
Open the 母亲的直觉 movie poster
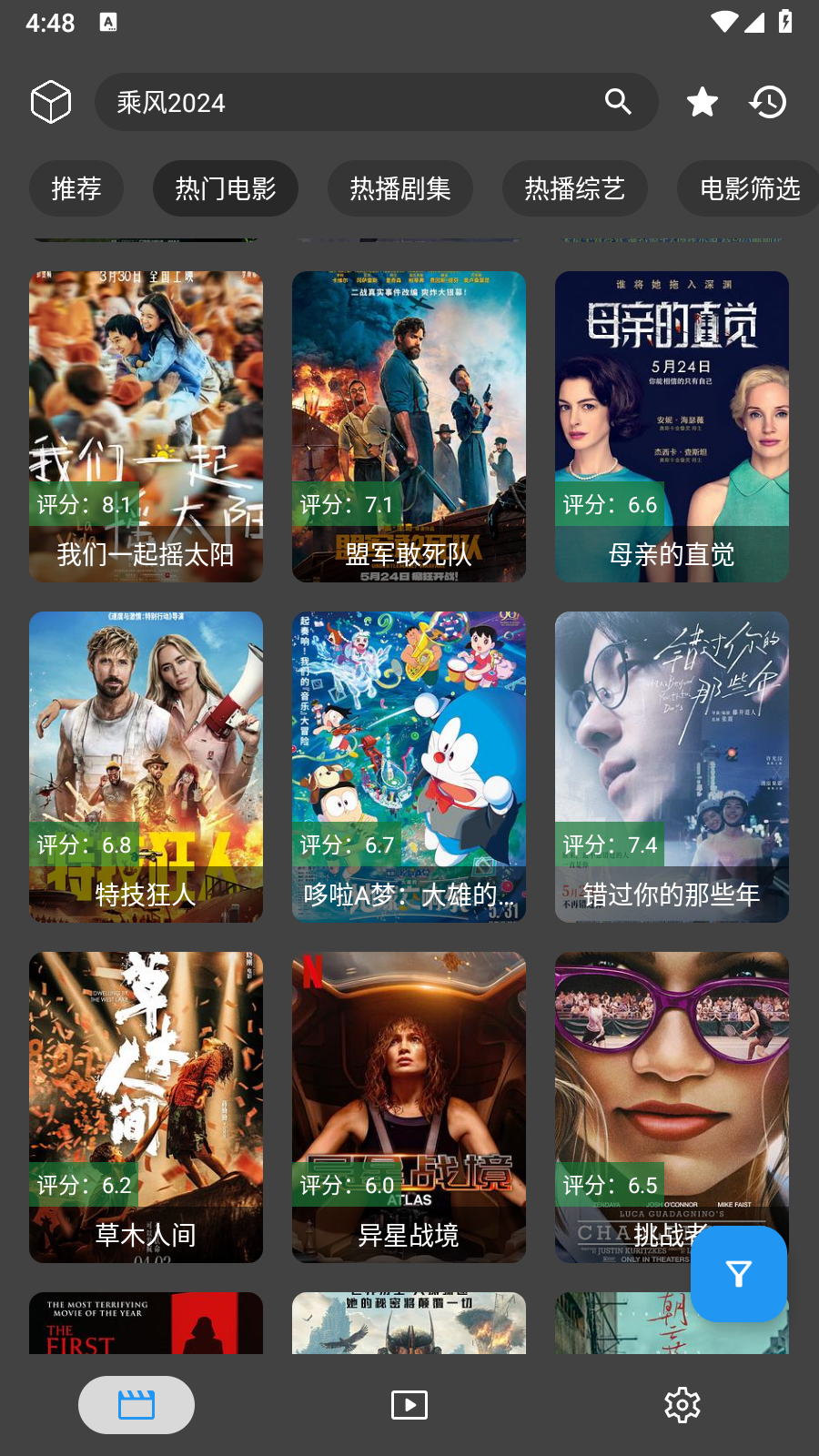point(671,426)
